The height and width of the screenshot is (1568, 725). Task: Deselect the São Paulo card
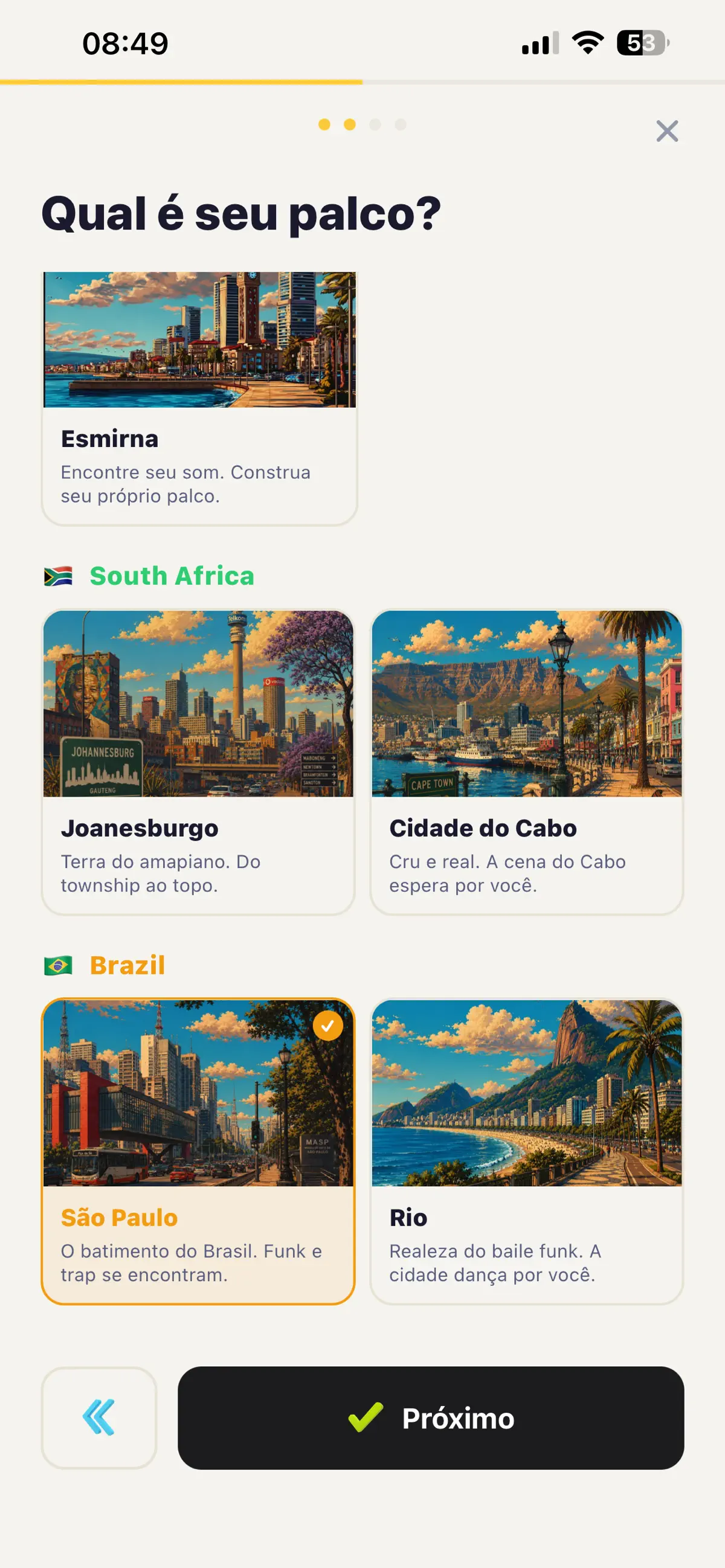pyautogui.click(x=198, y=1152)
